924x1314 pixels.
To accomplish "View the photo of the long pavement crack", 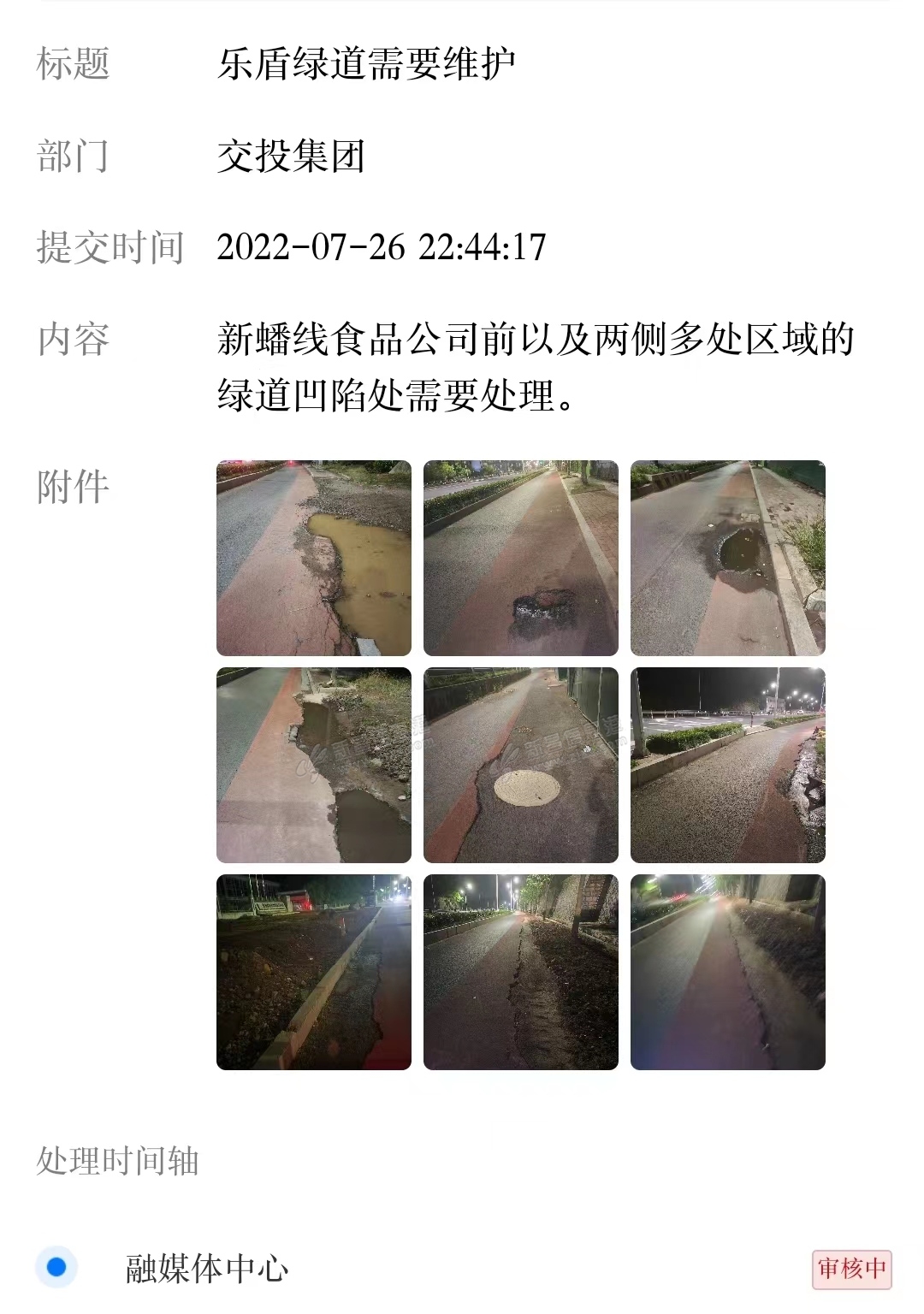I will pyautogui.click(x=520, y=972).
